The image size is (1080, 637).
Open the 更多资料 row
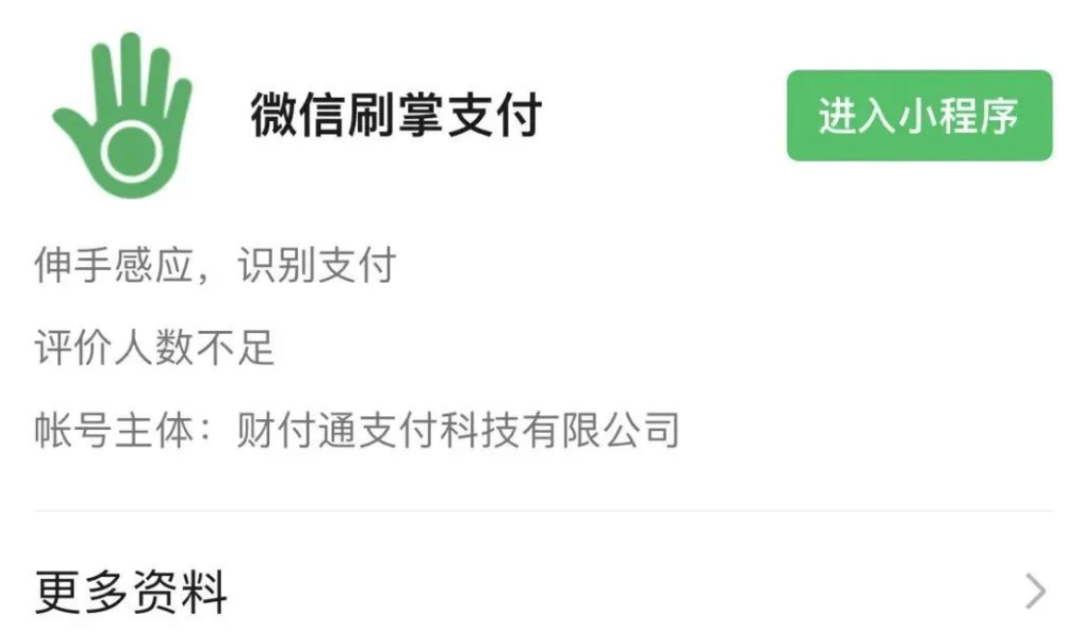pos(540,592)
